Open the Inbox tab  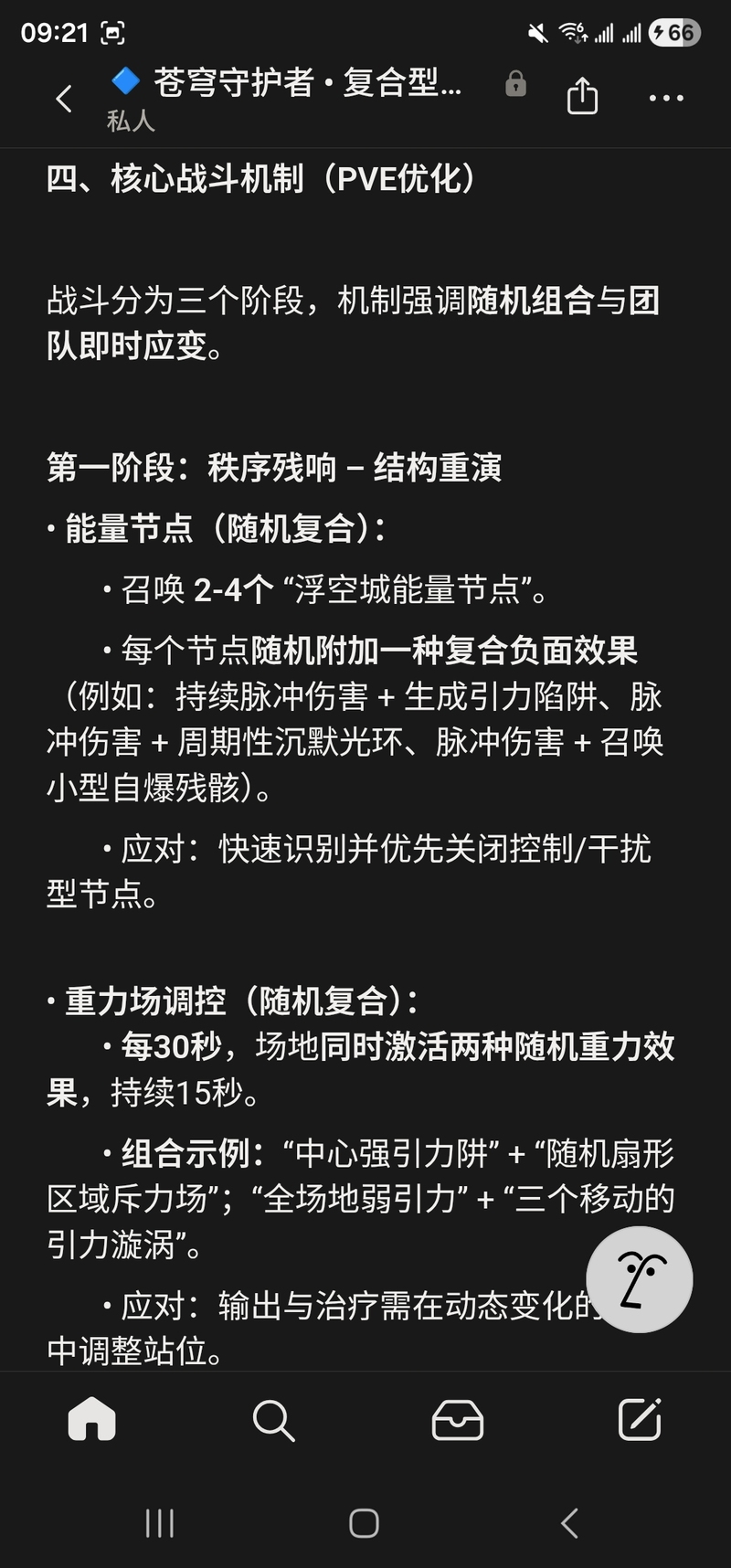coord(457,1421)
